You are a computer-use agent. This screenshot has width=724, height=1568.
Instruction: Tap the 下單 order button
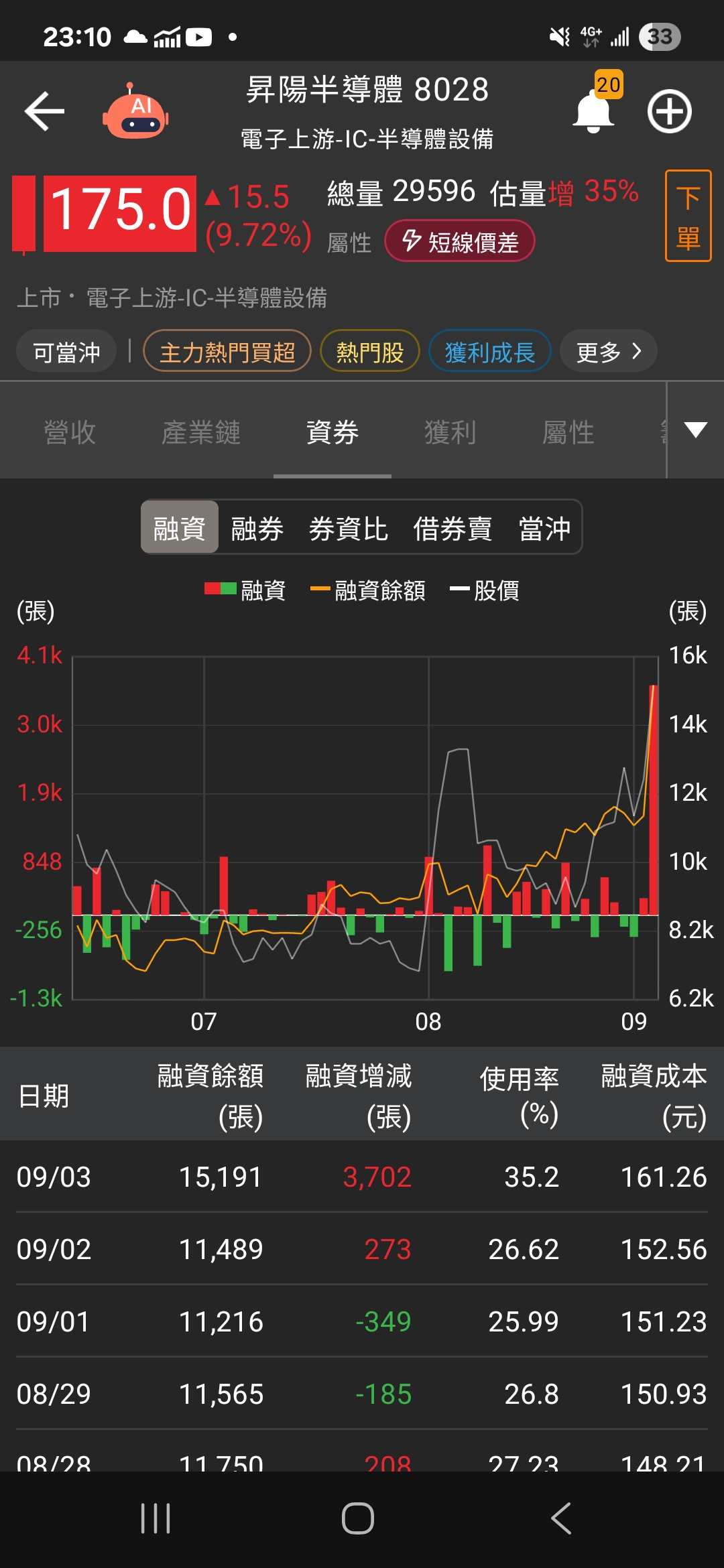click(688, 216)
